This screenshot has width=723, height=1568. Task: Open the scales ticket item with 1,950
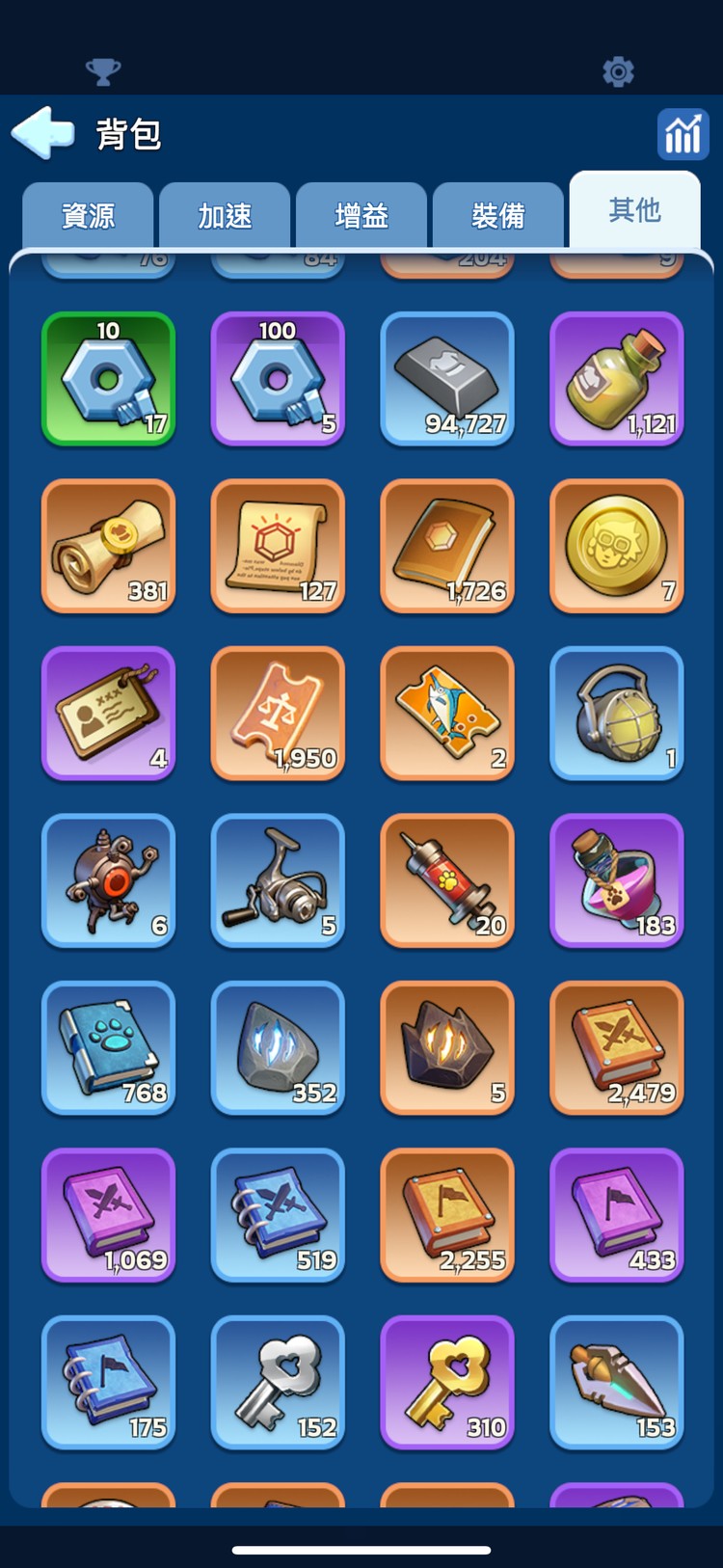pyautogui.click(x=278, y=713)
